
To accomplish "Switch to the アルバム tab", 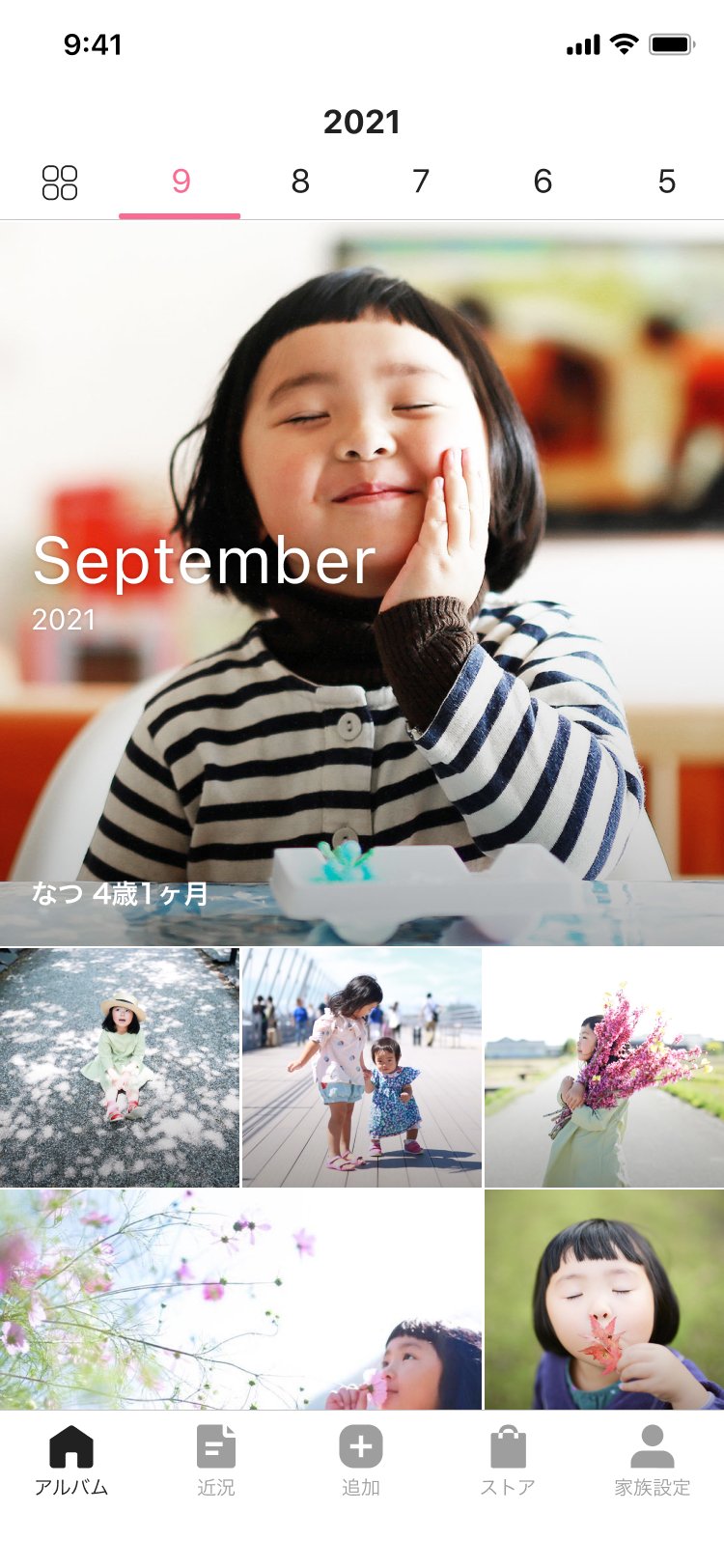I will click(x=71, y=1460).
